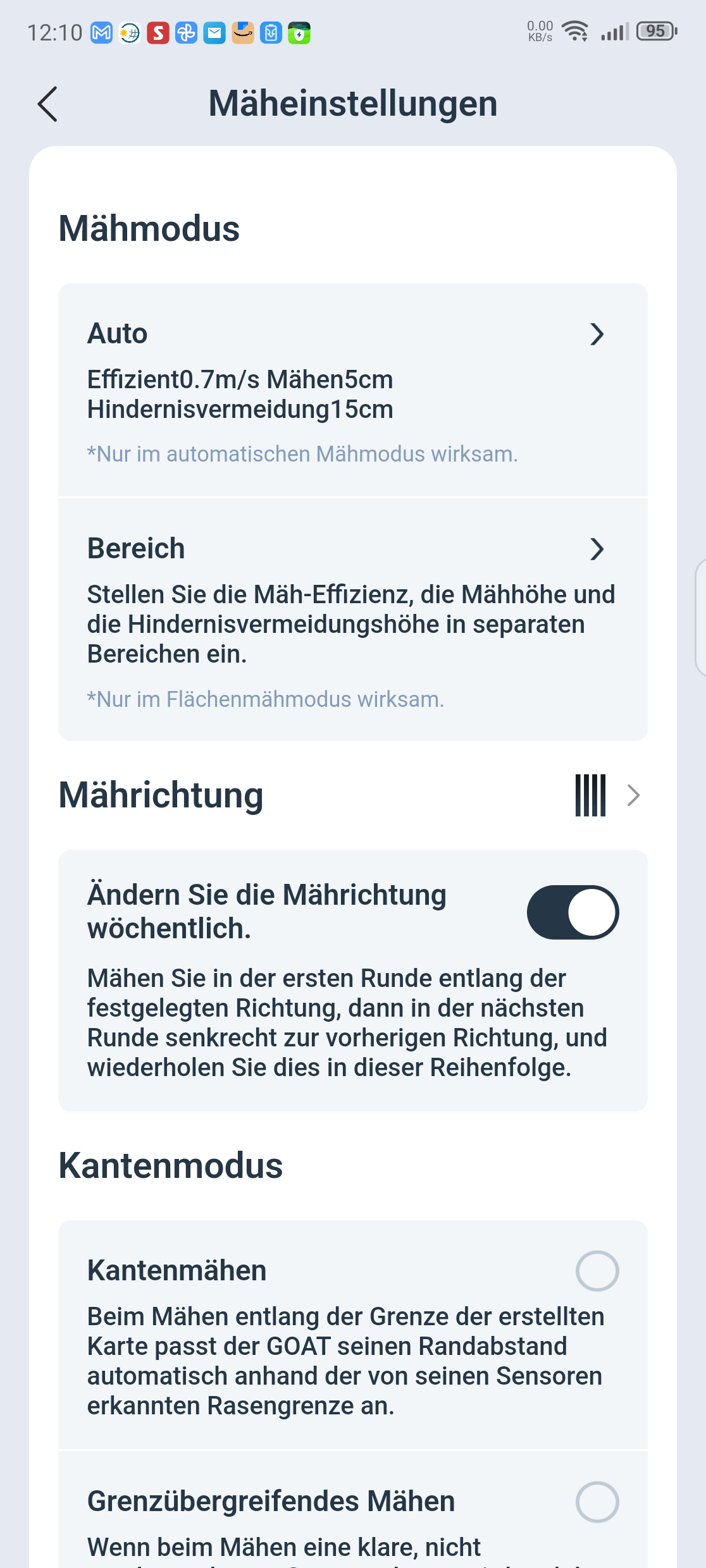Select Grenzübergreifendes Mähen option
Image resolution: width=706 pixels, height=1568 pixels.
(597, 1502)
